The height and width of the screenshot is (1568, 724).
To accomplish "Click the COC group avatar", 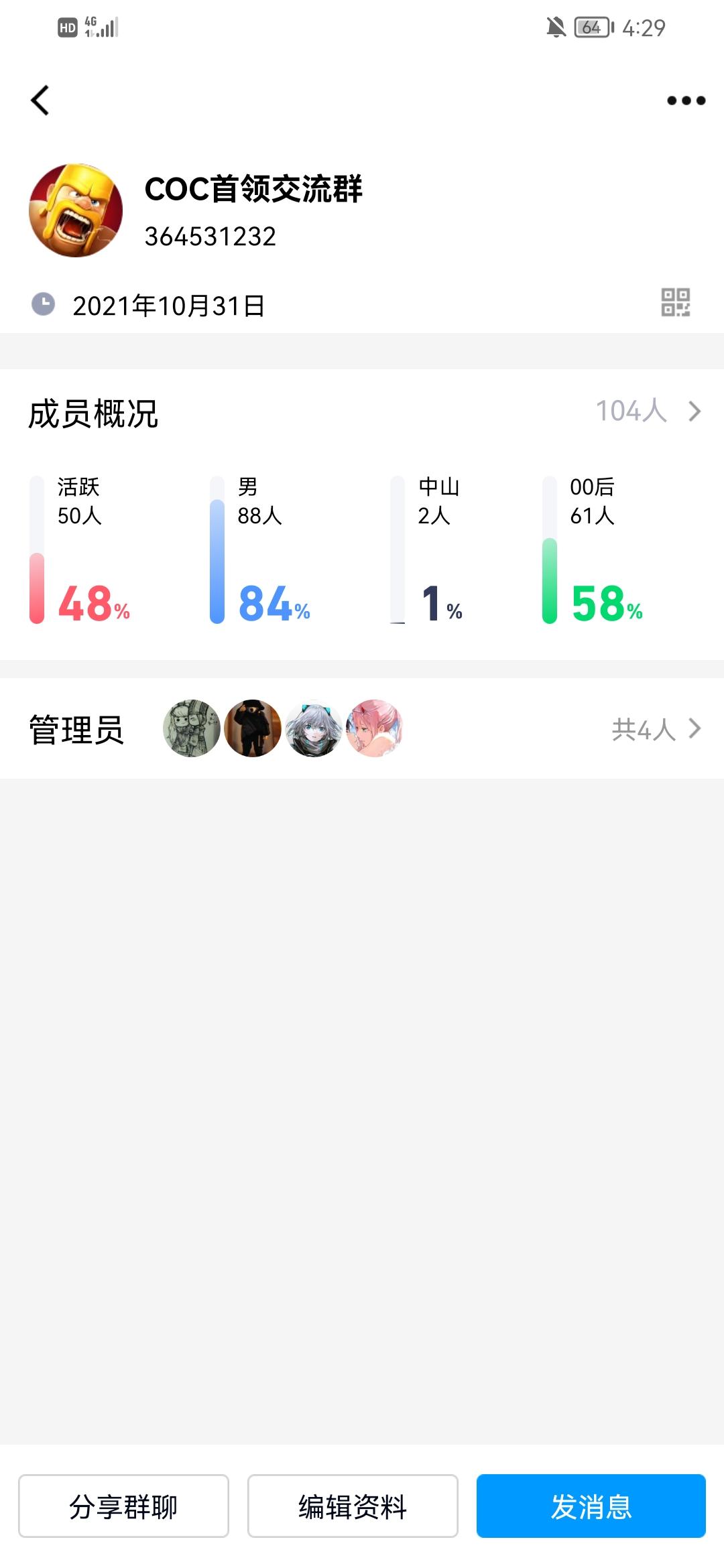I will click(76, 208).
